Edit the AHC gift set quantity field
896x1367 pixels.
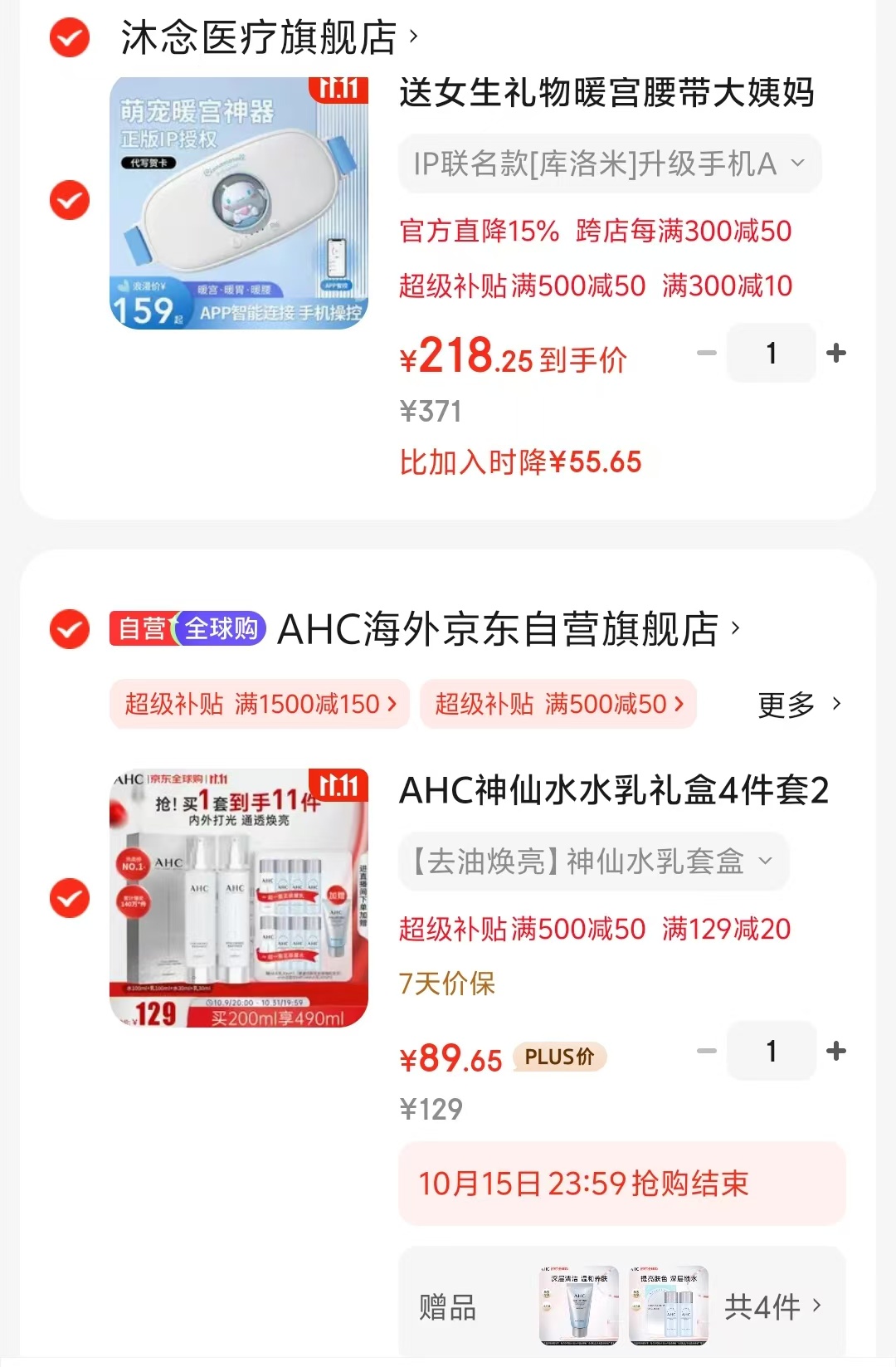pos(772,1051)
